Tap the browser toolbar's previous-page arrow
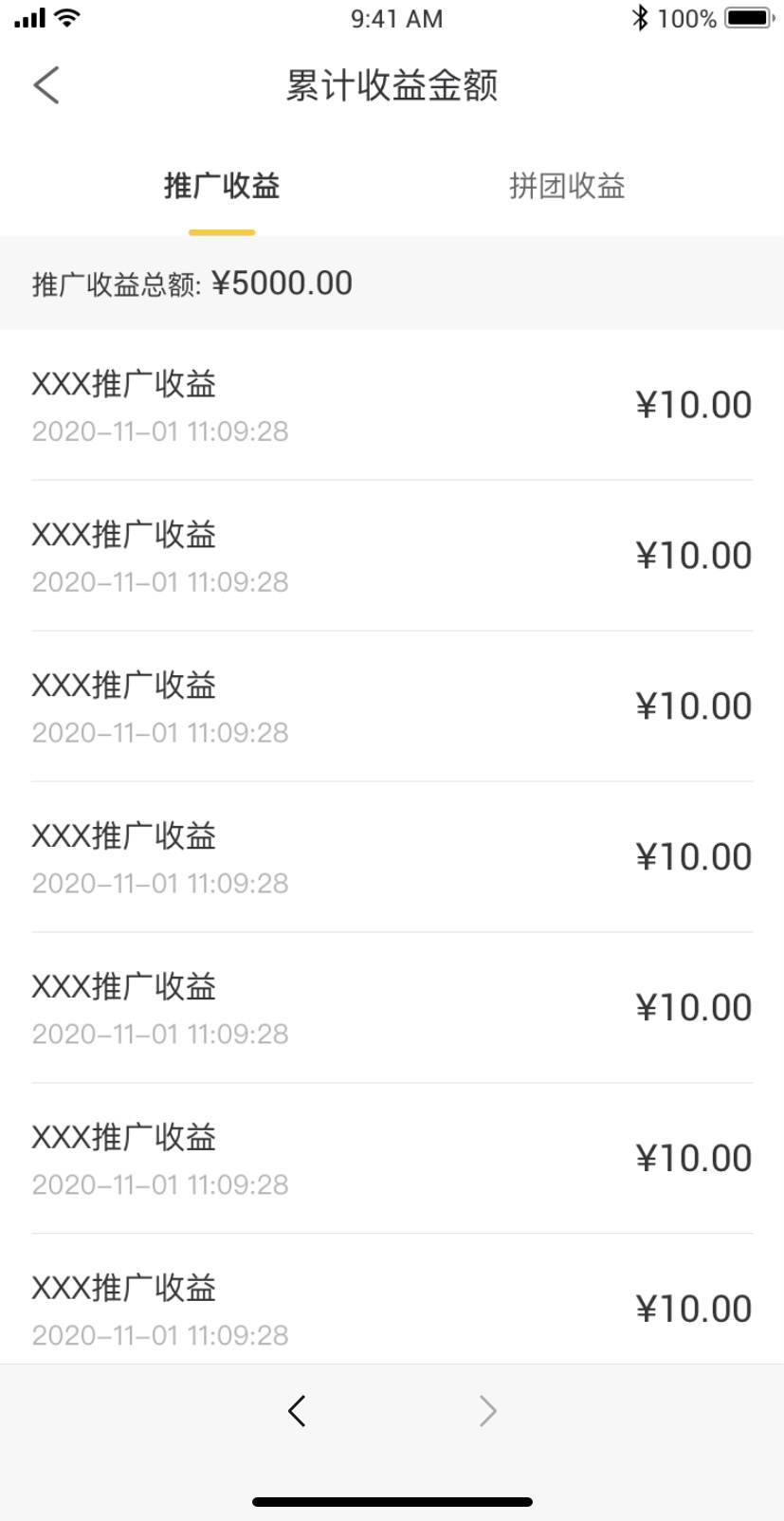This screenshot has width=784, height=1521. click(297, 1411)
